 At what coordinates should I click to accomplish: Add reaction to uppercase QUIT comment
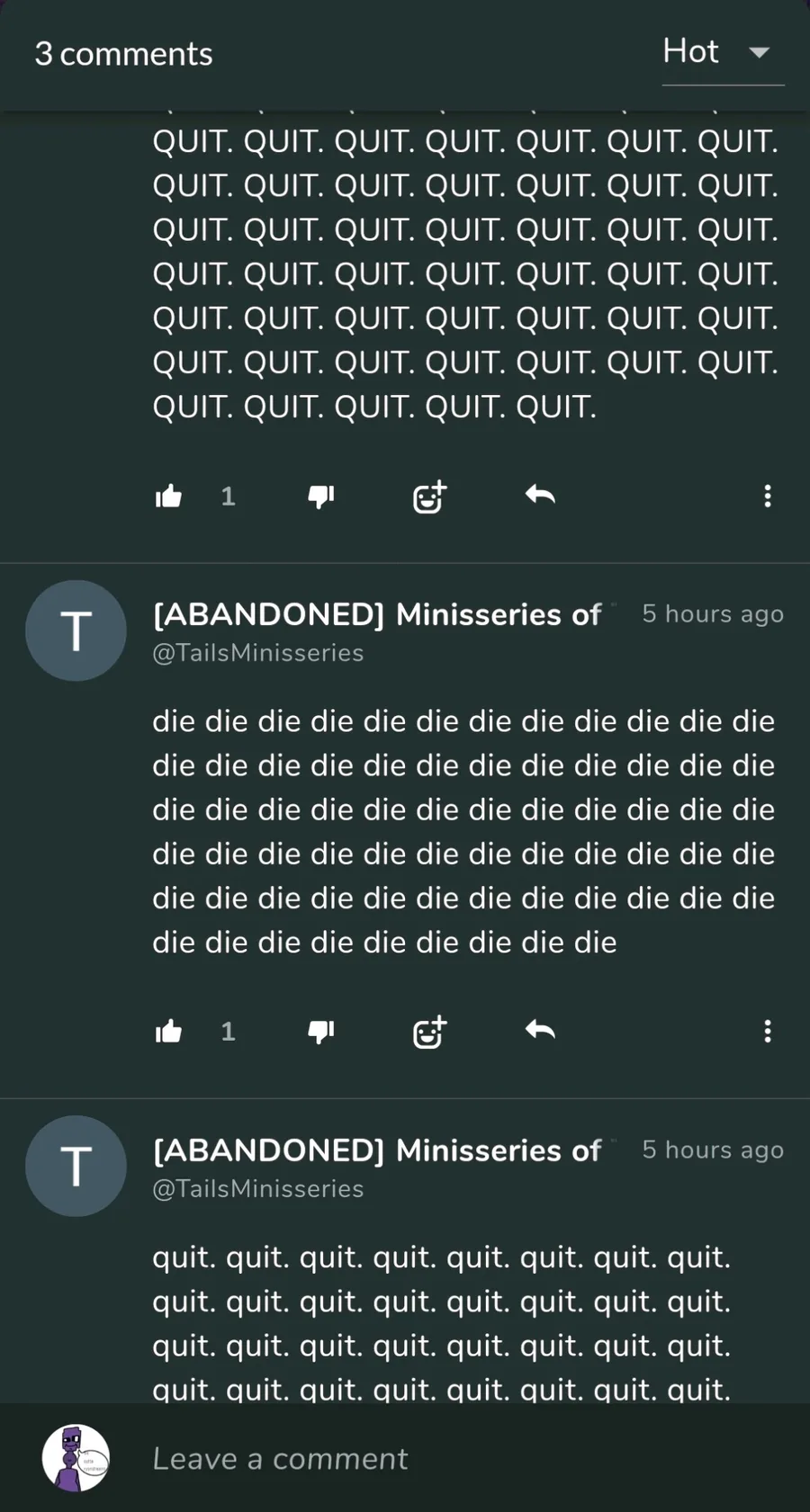click(429, 496)
